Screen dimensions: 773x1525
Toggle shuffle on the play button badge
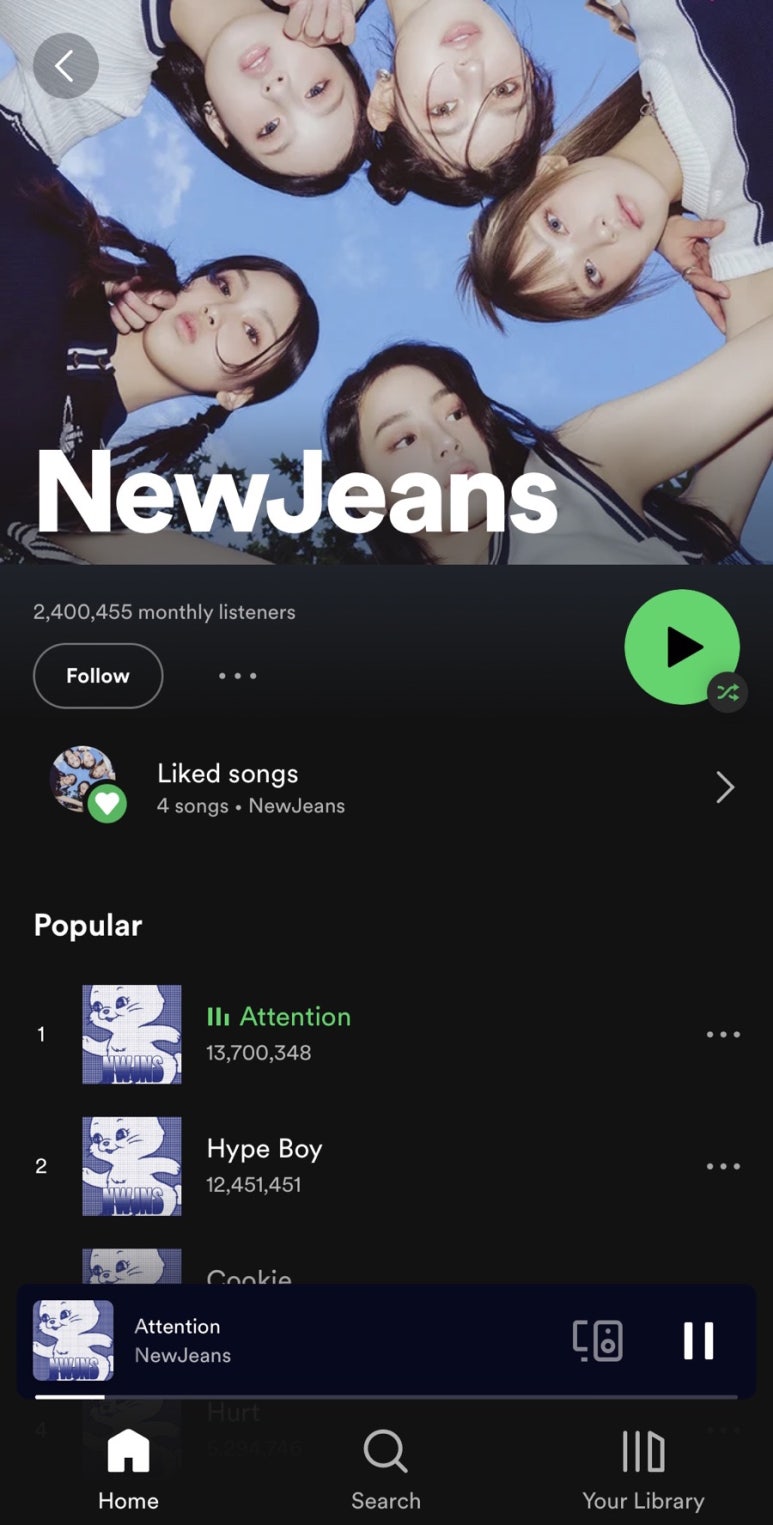click(727, 692)
